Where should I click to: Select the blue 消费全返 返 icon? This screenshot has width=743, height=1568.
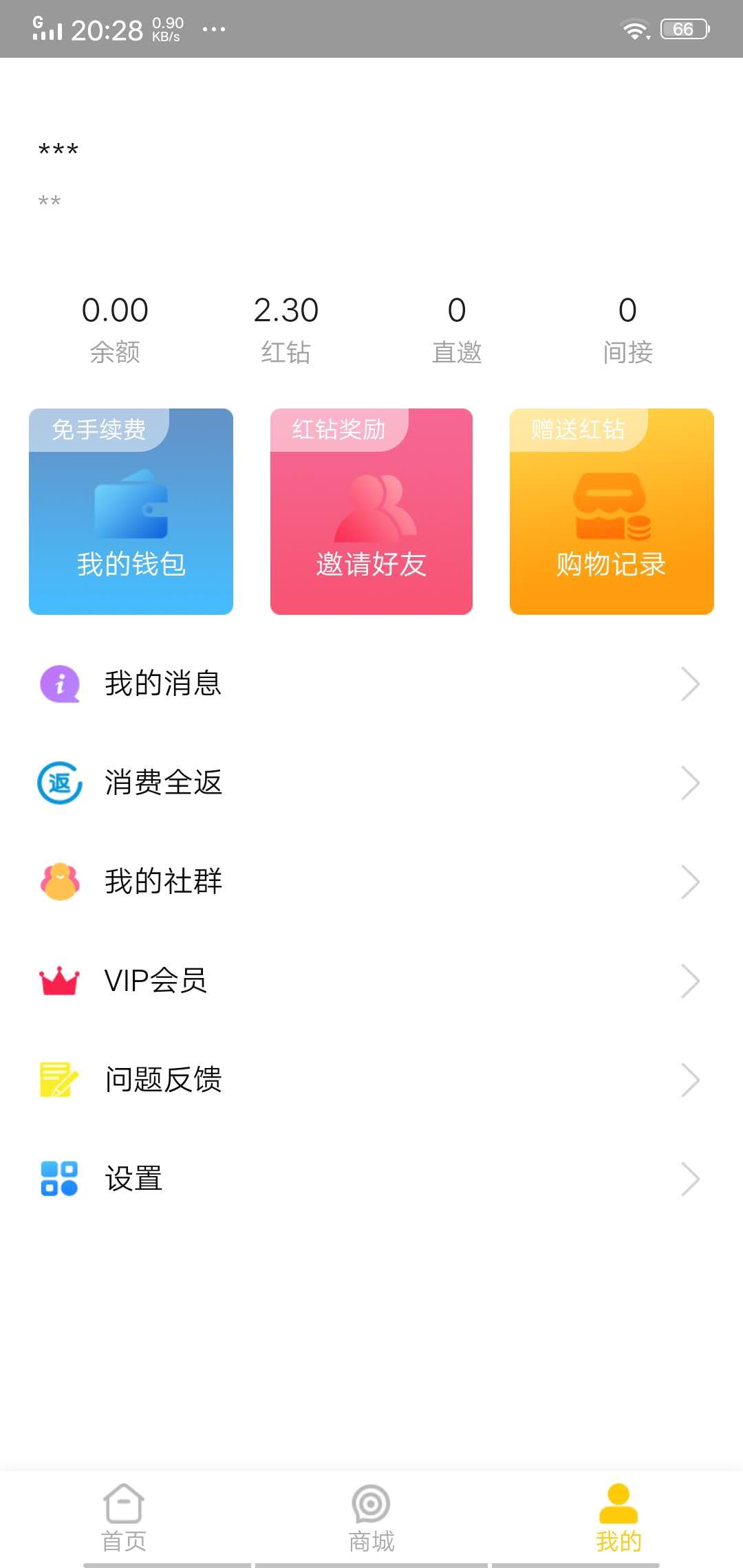[59, 782]
